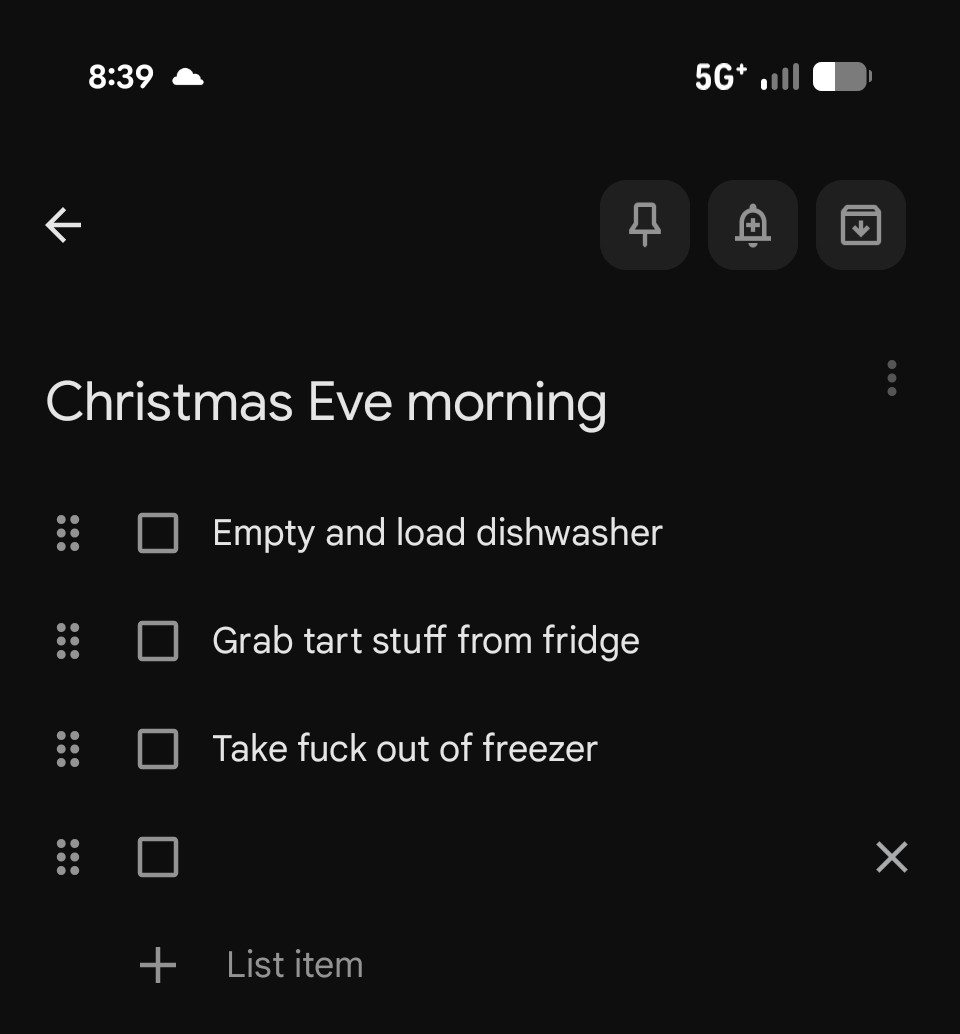This screenshot has width=960, height=1034.
Task: Add a reminder with the bell icon
Action: (753, 225)
